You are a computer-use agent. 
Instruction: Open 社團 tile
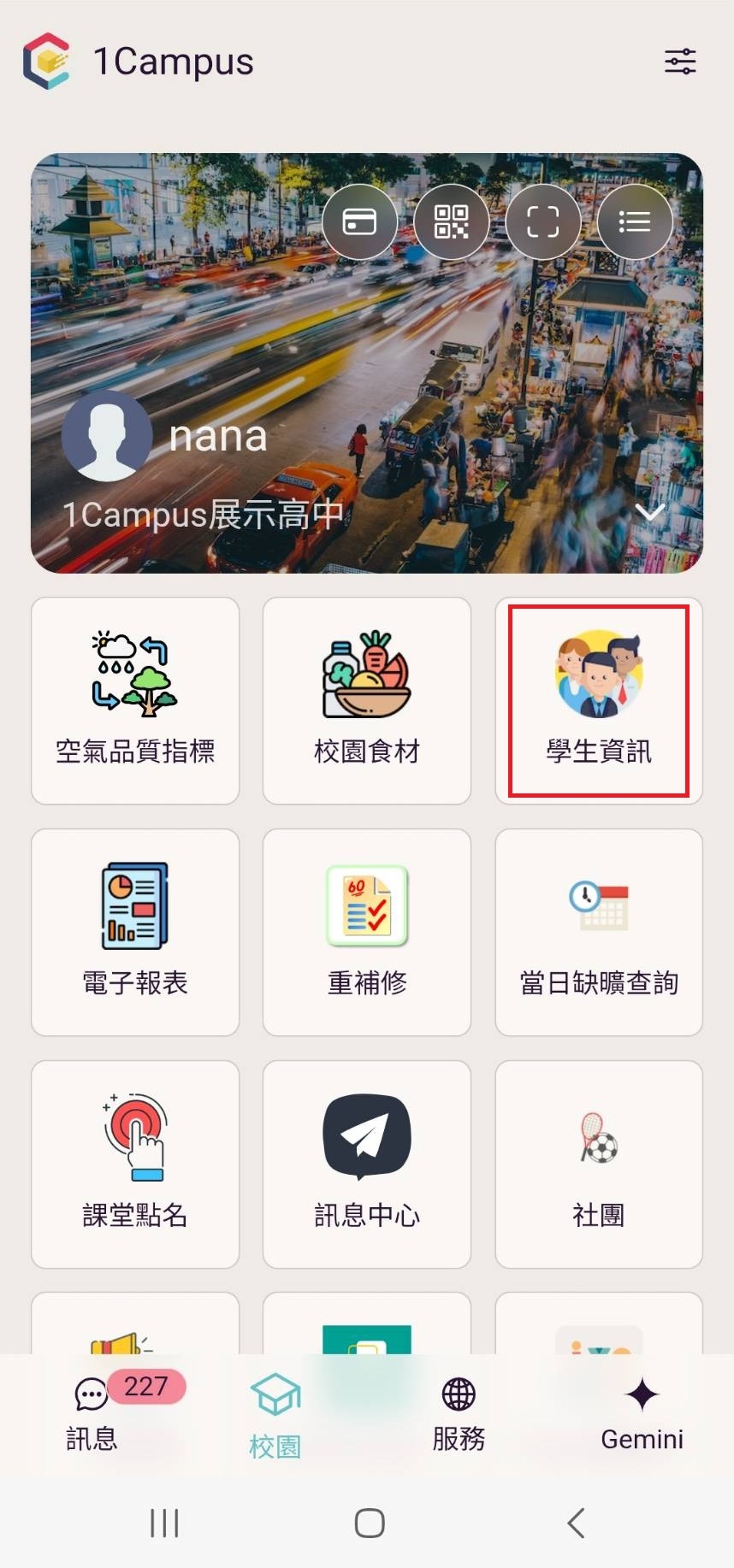(599, 1164)
